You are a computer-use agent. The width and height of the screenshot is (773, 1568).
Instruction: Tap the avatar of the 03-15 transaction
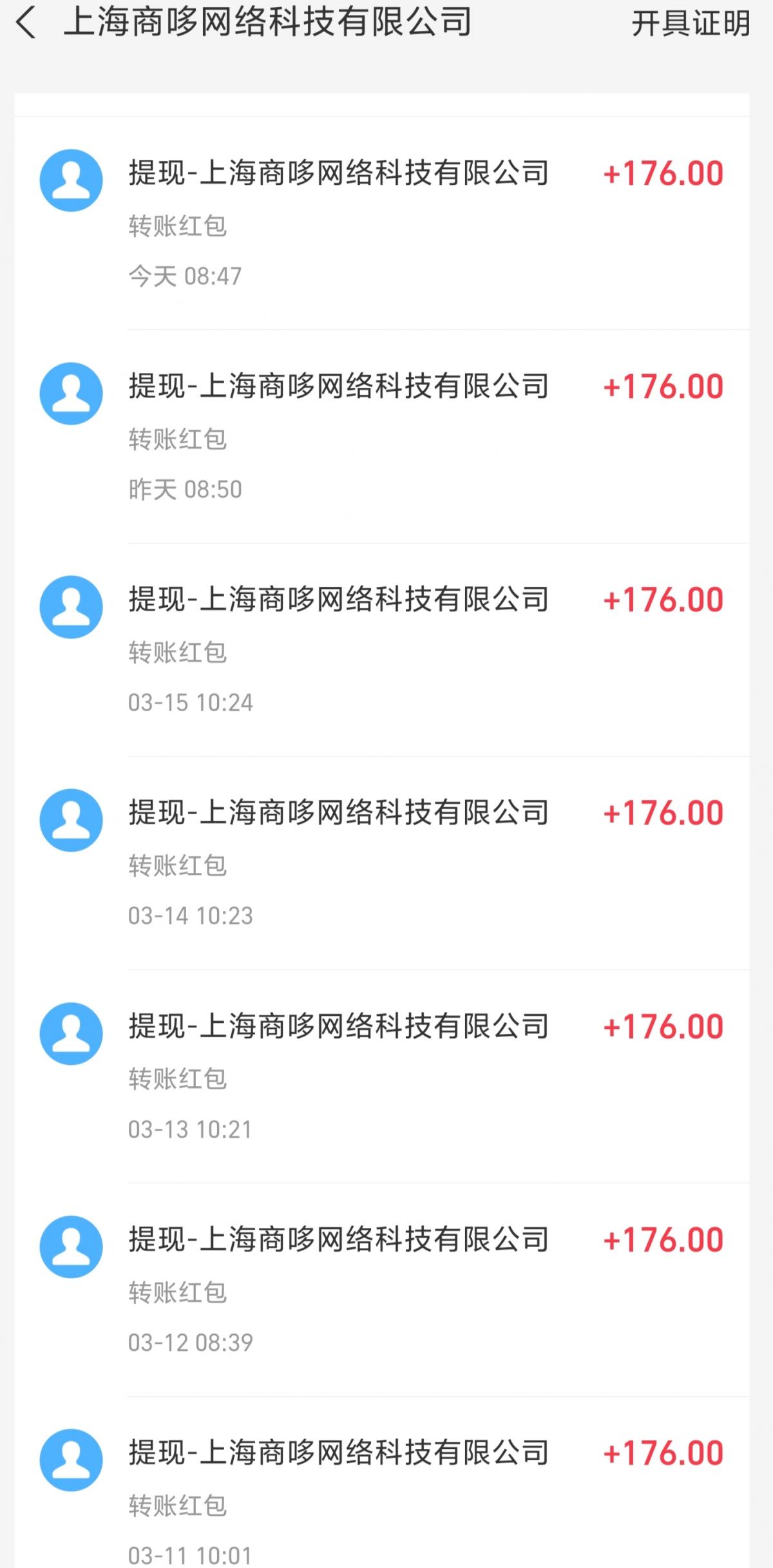(x=71, y=606)
